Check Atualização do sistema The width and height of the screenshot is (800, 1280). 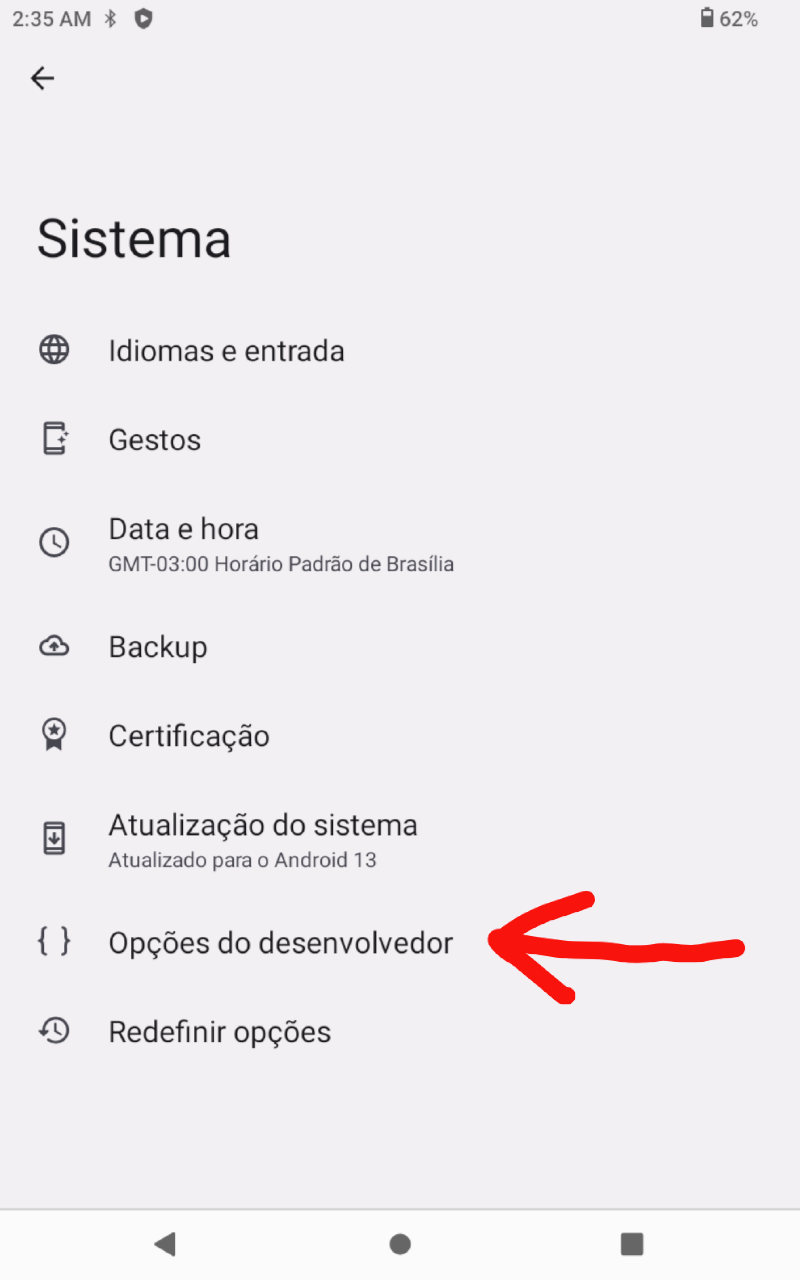point(262,840)
